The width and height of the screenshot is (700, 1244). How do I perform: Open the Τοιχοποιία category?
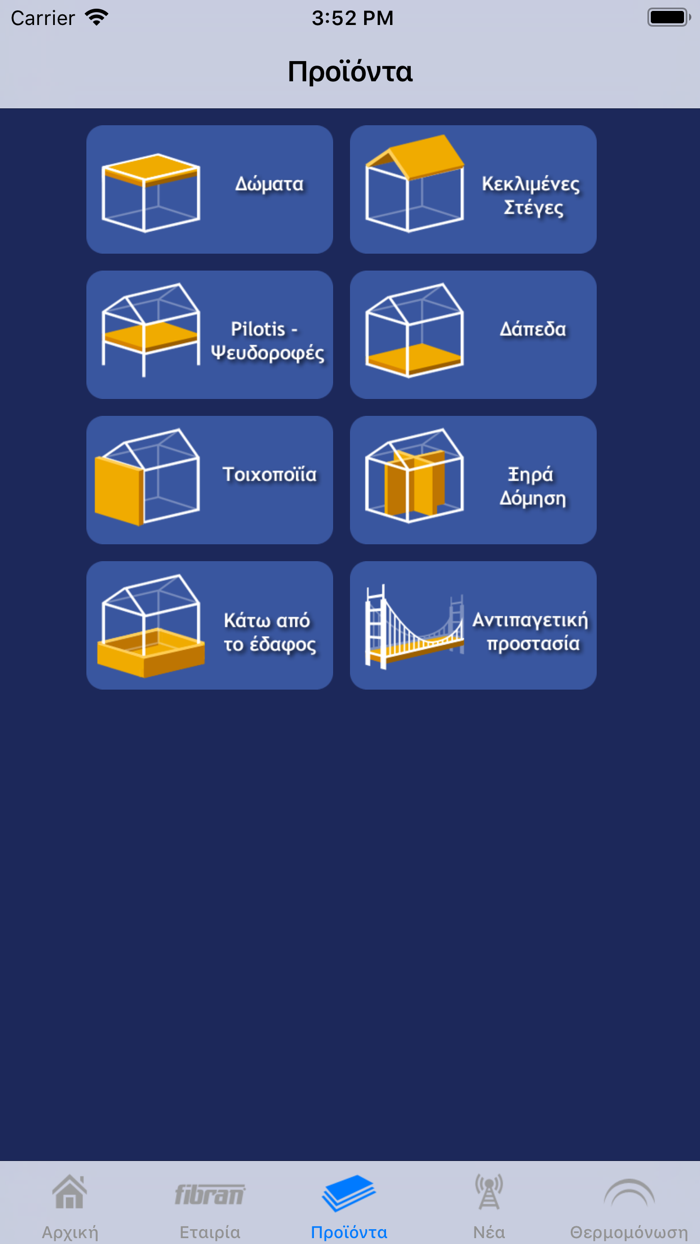point(209,480)
